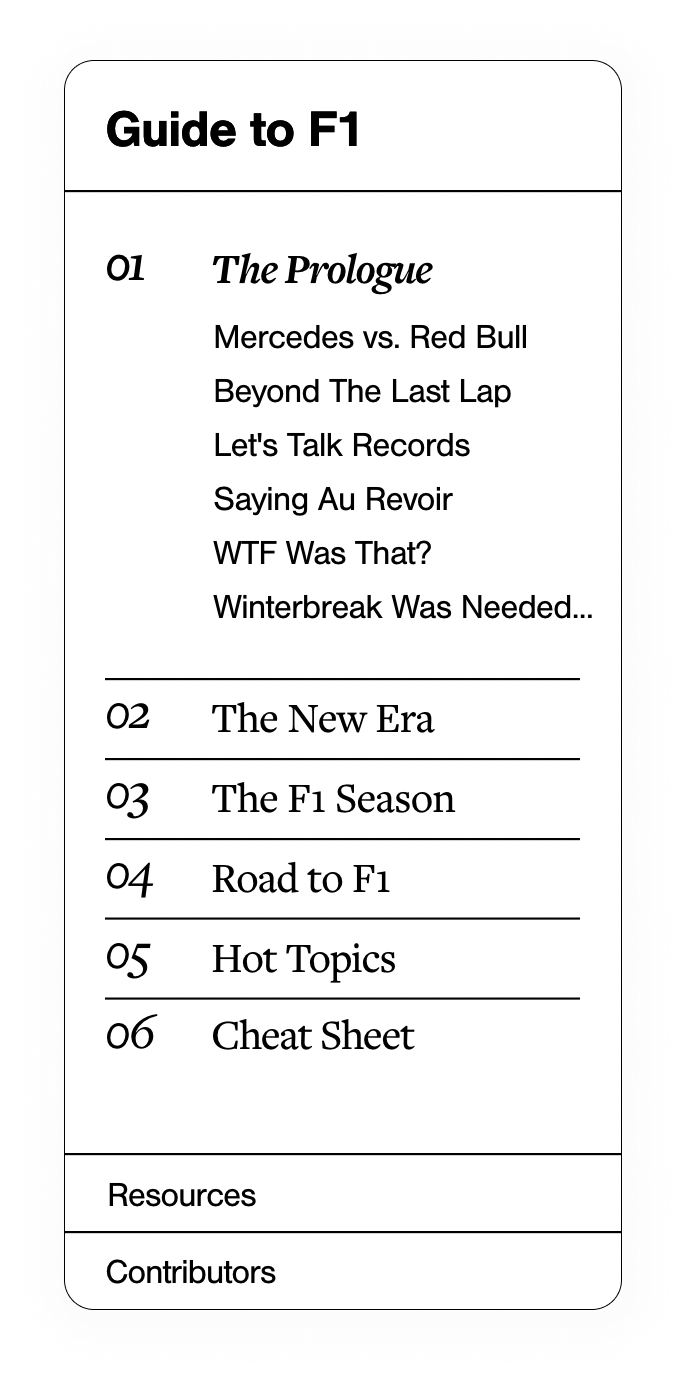Expand chapter 03 The F1 Season

(x=333, y=798)
